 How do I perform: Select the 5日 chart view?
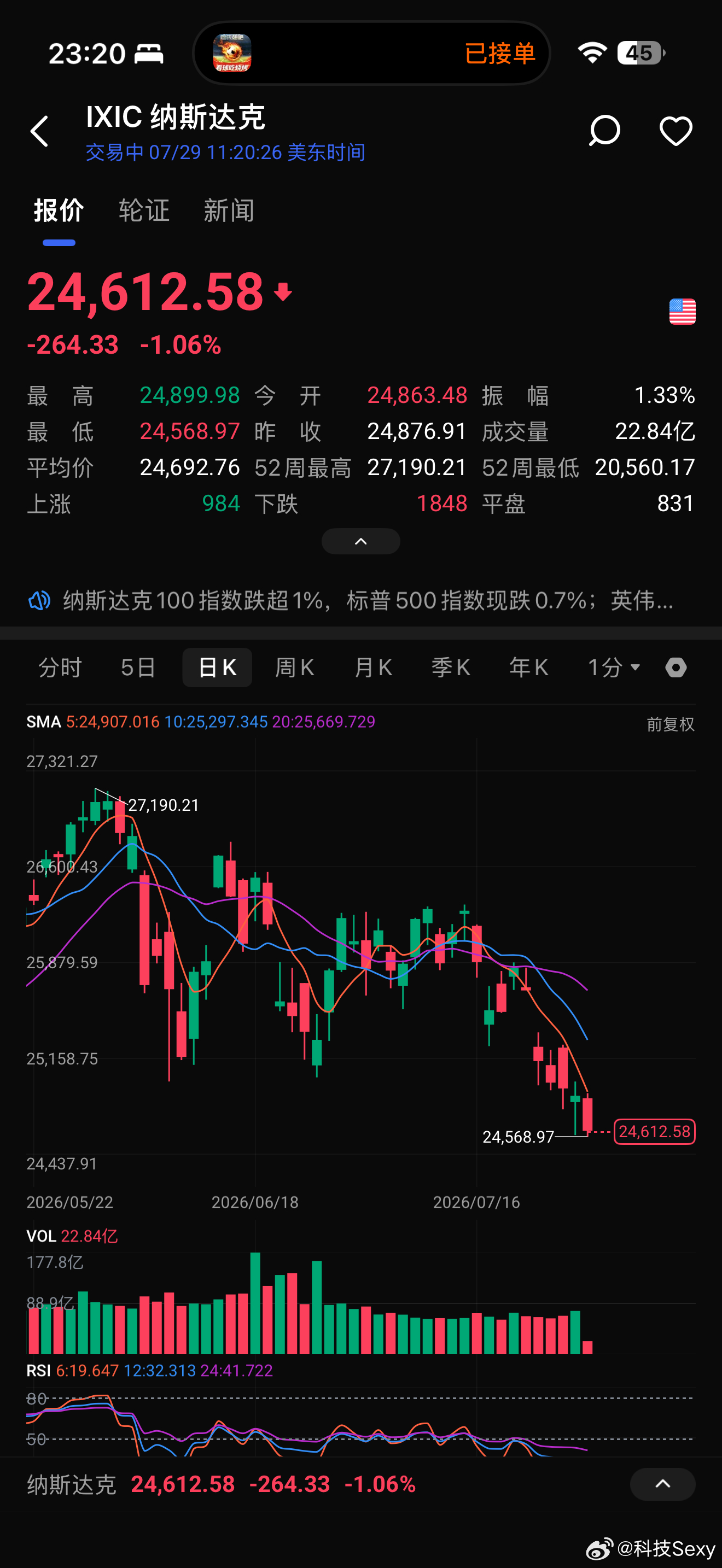tap(138, 668)
